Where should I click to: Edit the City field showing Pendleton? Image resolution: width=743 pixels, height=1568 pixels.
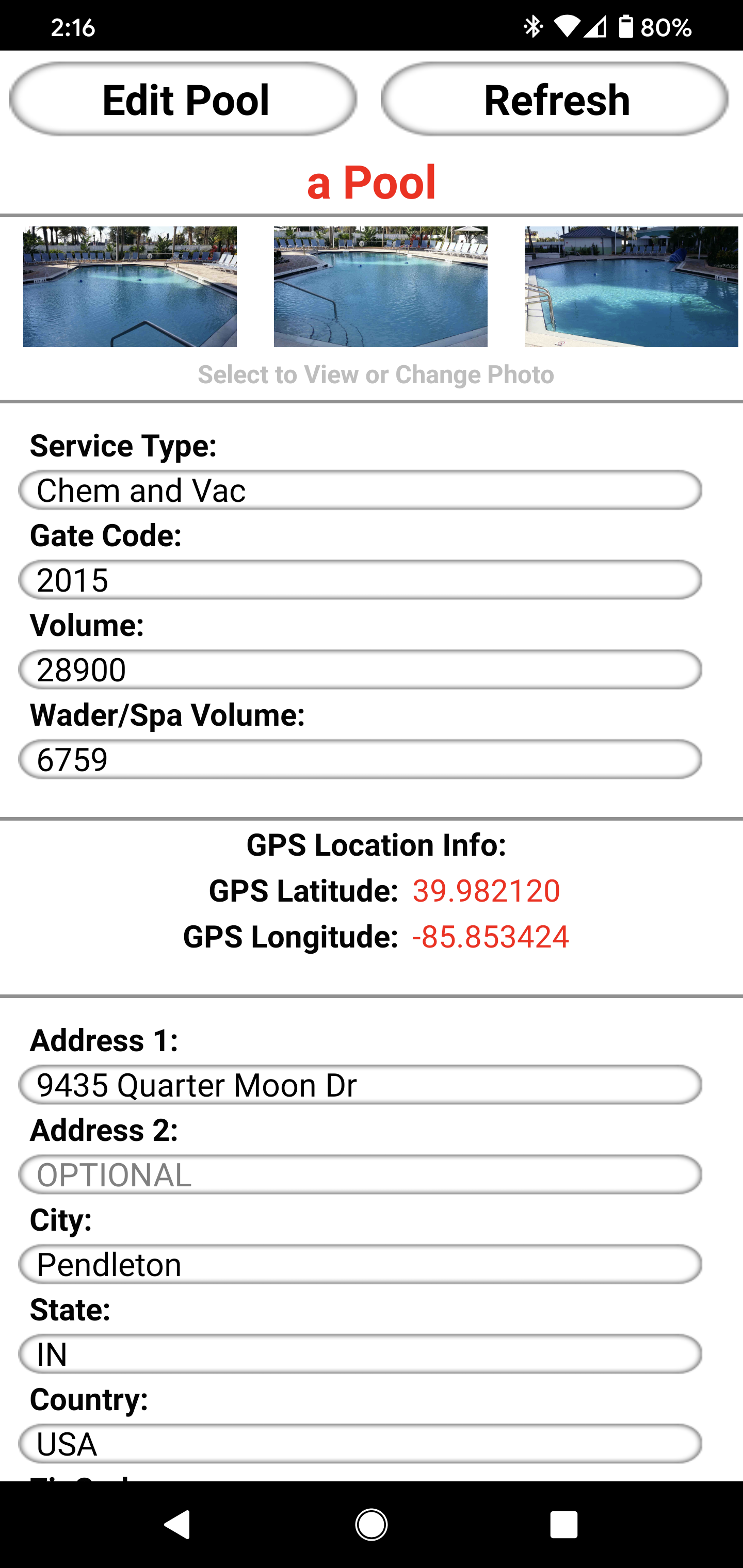tap(361, 1264)
